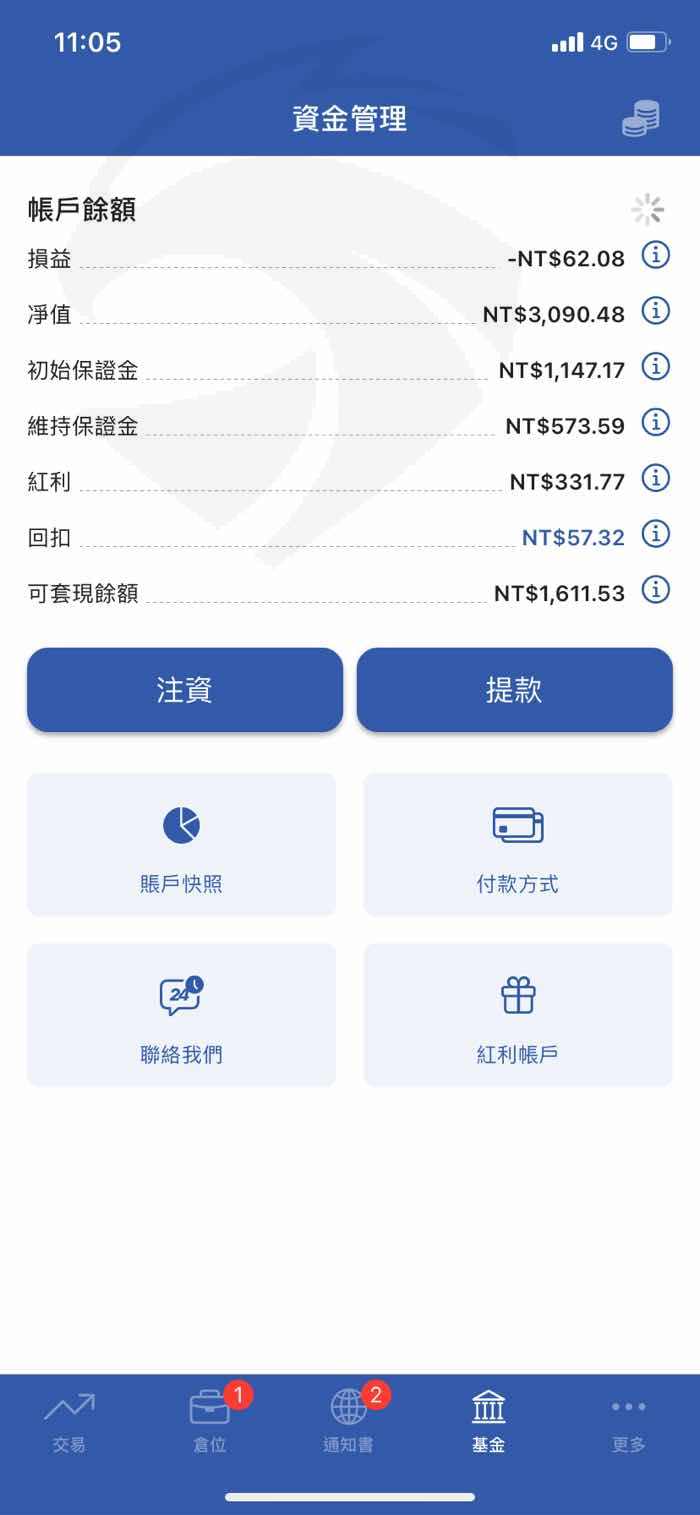700x1515 pixels.
Task: View info about 維持保證金
Action: pyautogui.click(x=655, y=424)
